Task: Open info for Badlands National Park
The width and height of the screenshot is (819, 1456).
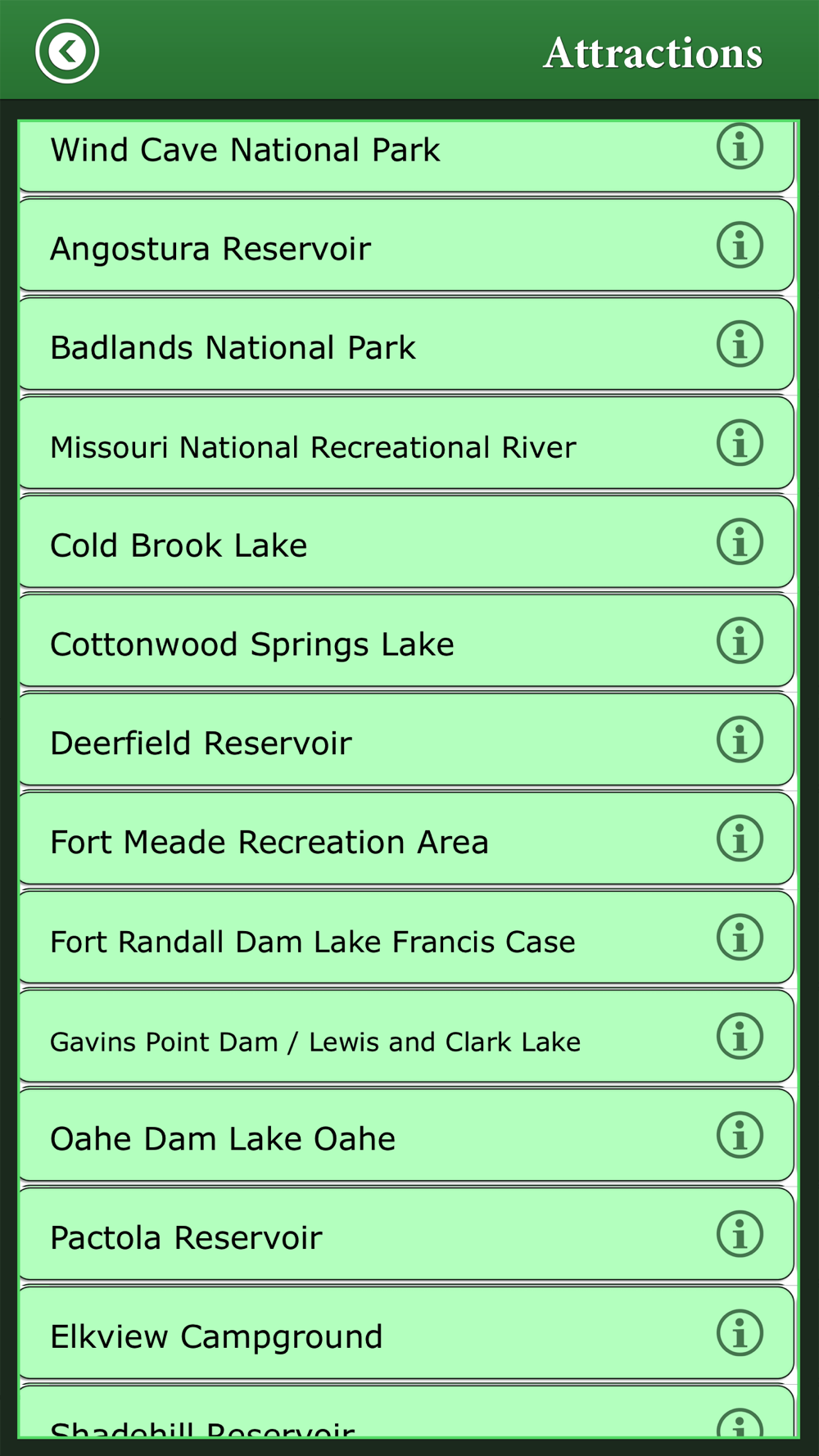Action: pos(740,344)
